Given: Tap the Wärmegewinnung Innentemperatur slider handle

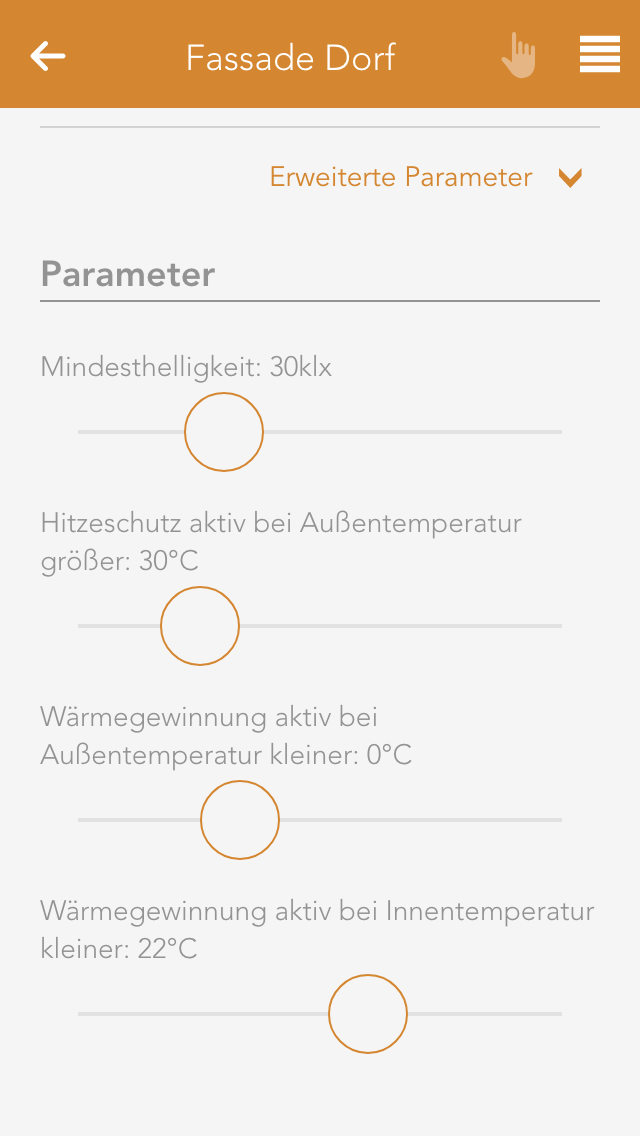Looking at the screenshot, I should (x=368, y=1014).
